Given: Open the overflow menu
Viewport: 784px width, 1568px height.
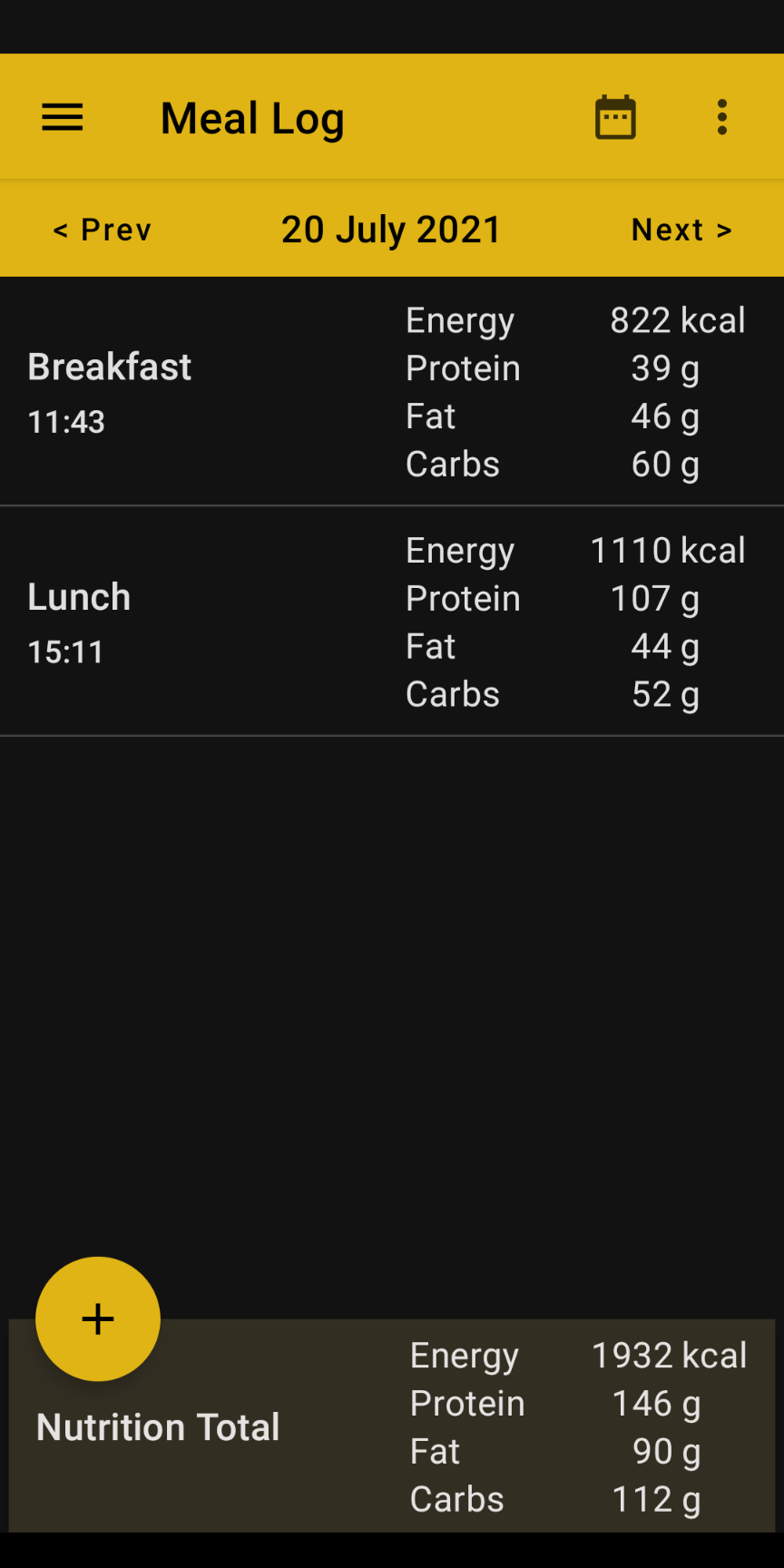Looking at the screenshot, I should [x=722, y=118].
